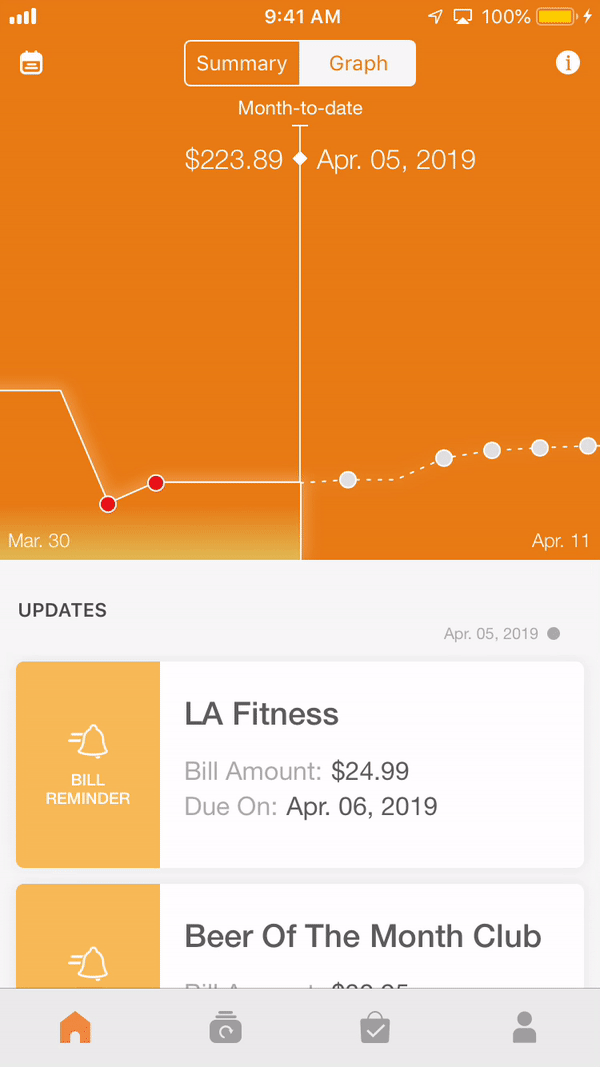600x1067 pixels.
Task: Open the Beer Of The Month Club reminder
Action: (x=300, y=936)
